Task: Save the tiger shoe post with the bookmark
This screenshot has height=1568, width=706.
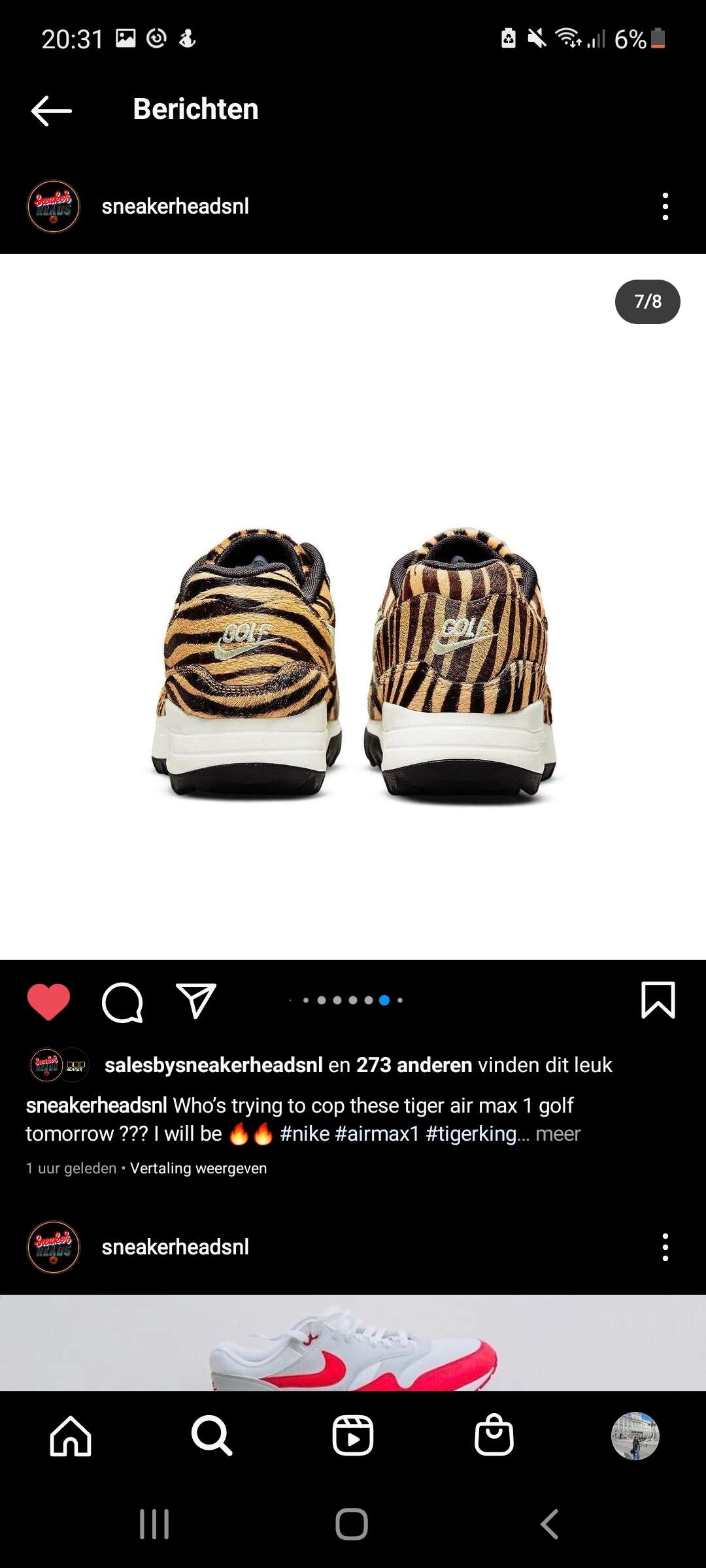Action: (x=658, y=1000)
